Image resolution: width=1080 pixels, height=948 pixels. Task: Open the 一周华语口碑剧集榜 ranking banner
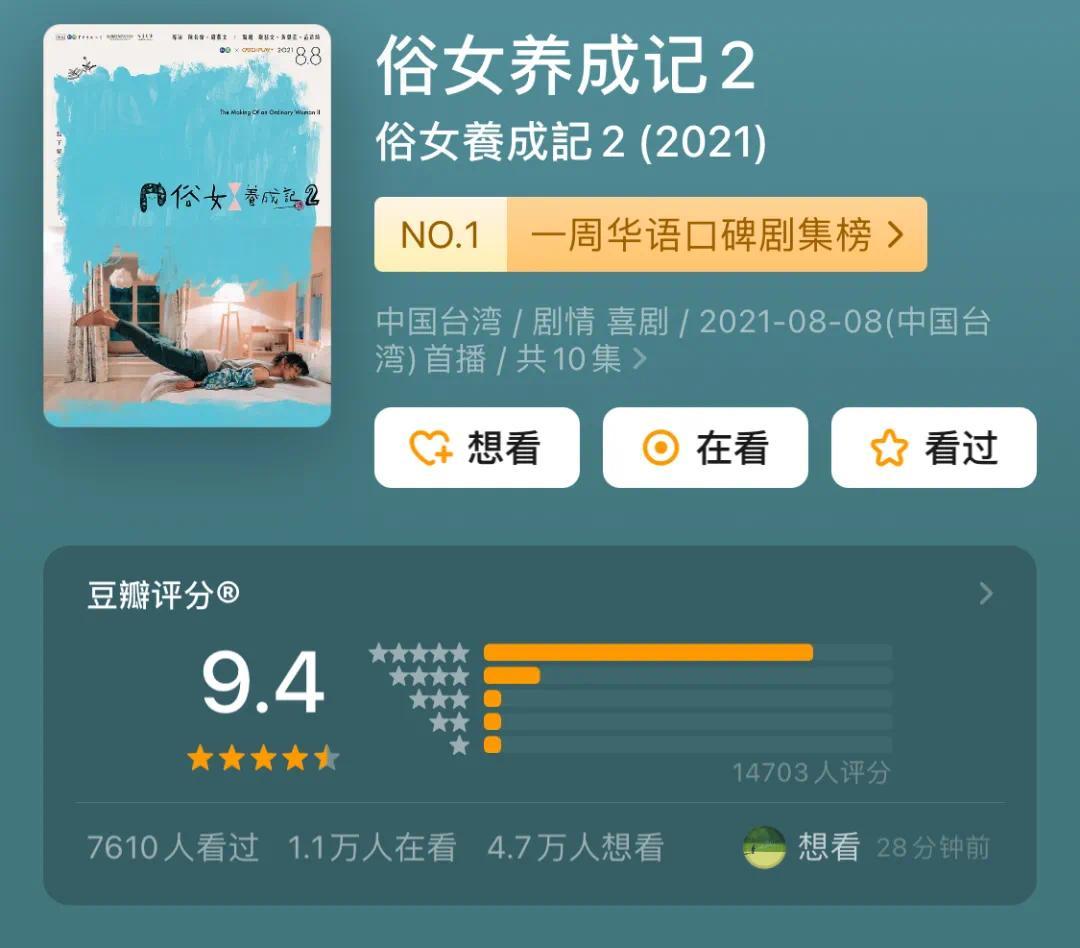click(650, 235)
